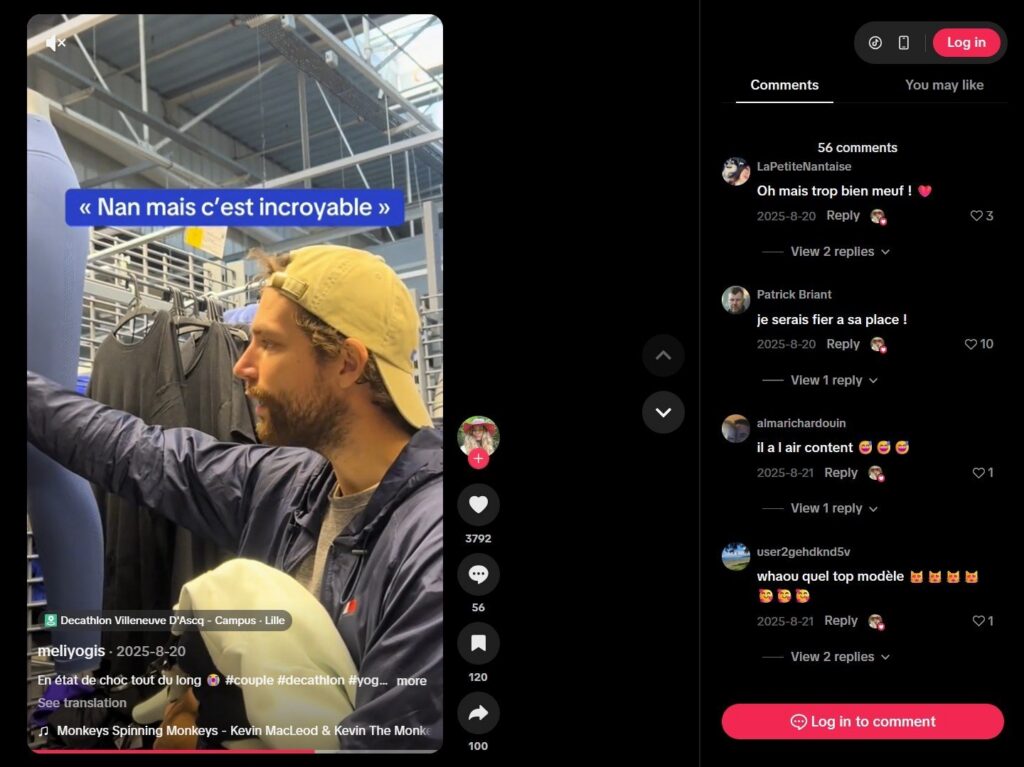Screen dimensions: 1024x767
Task: Select the Comments tab
Action: coord(784,85)
